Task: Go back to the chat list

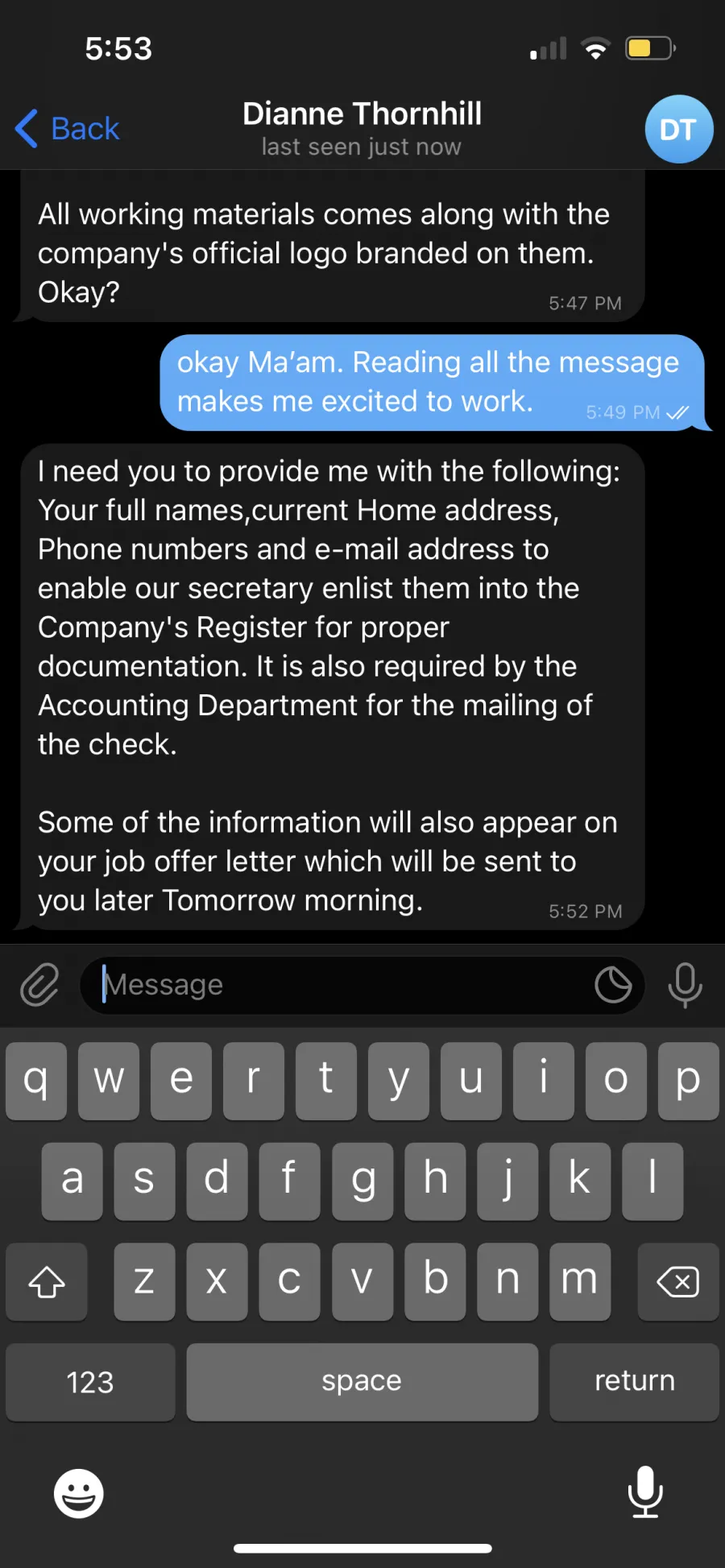Action: (x=68, y=129)
